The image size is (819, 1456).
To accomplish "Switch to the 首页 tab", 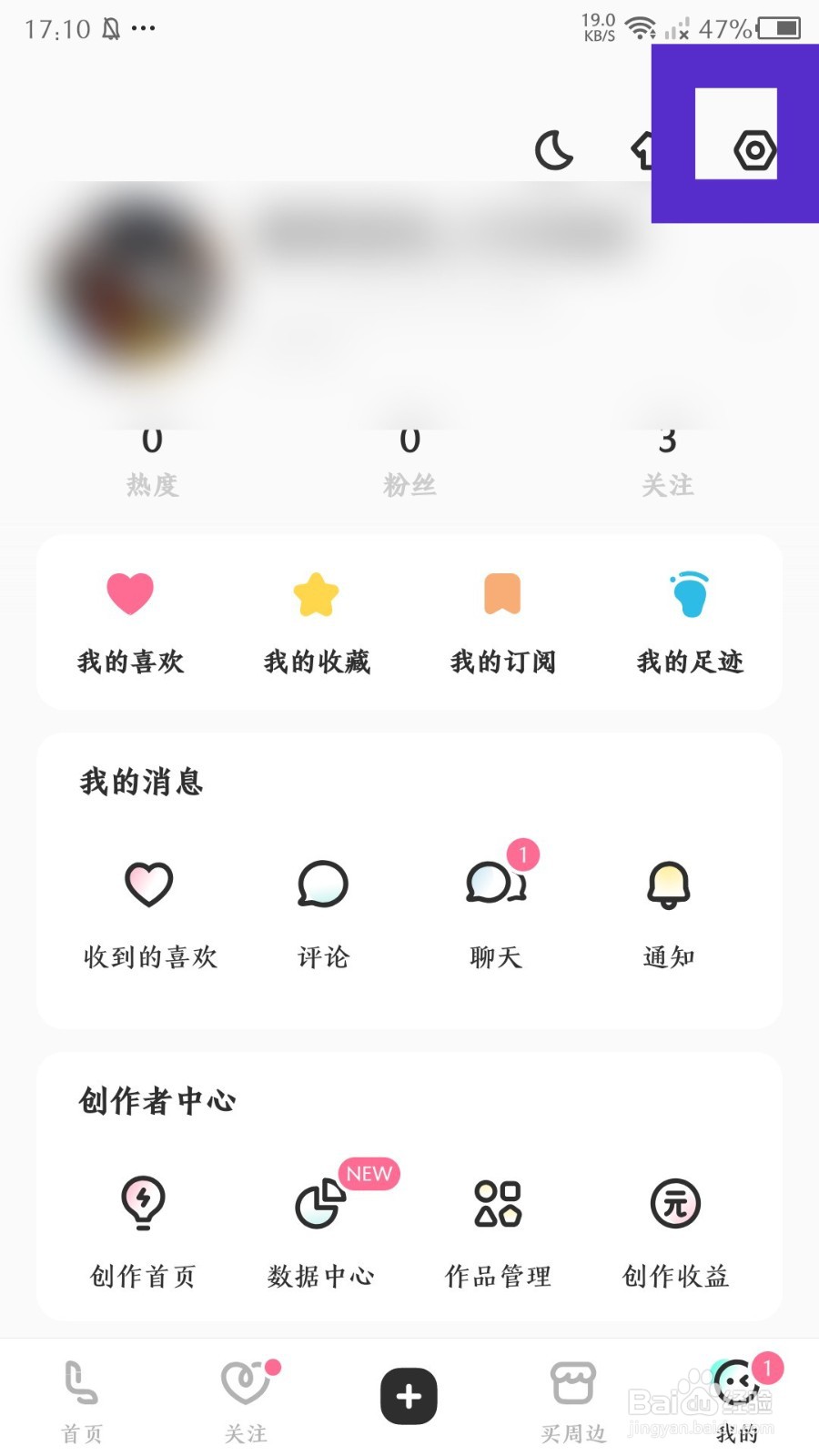I will [82, 1401].
